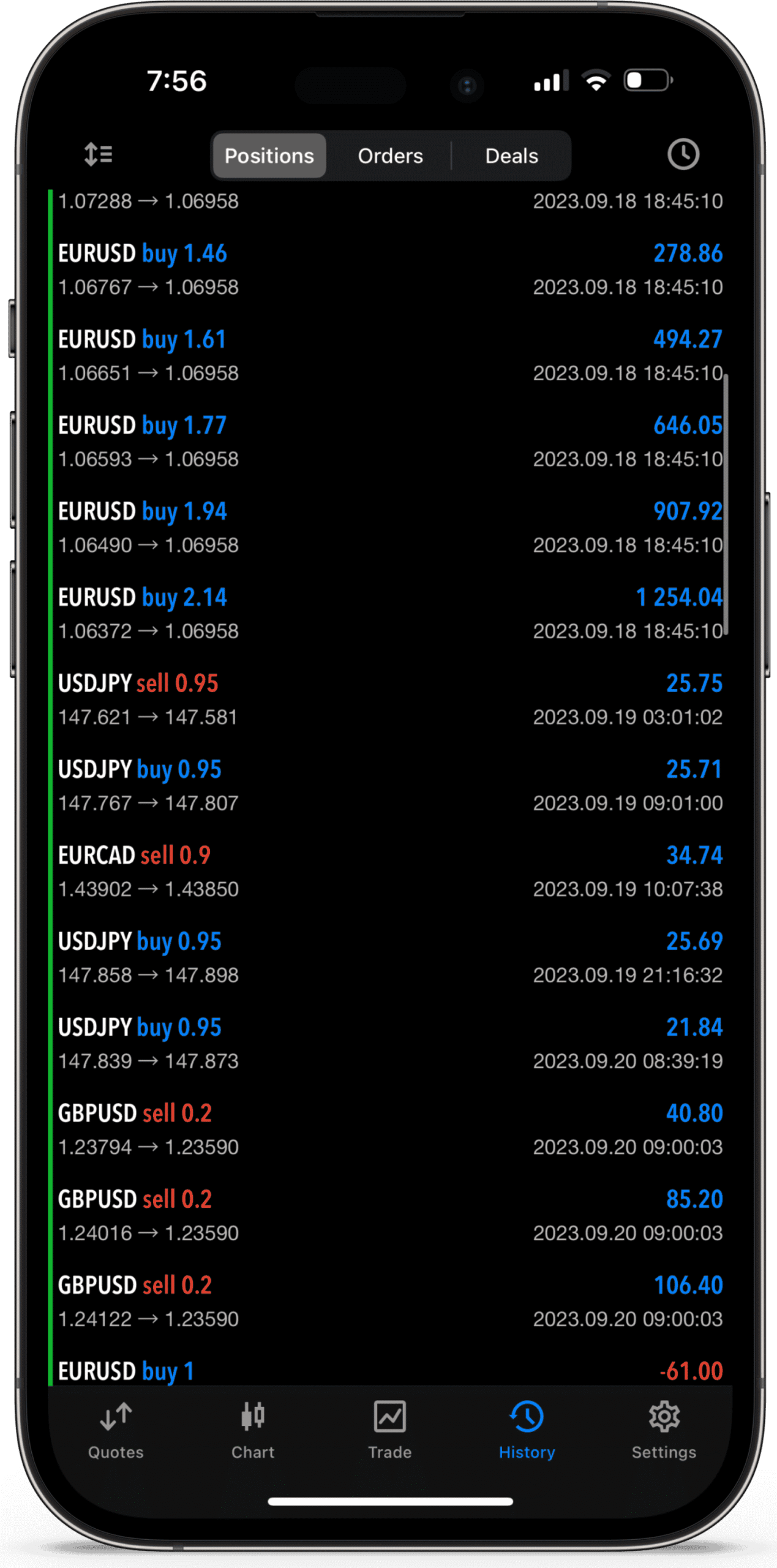Open the sort options icon
The height and width of the screenshot is (1568, 777).
pyautogui.click(x=98, y=154)
